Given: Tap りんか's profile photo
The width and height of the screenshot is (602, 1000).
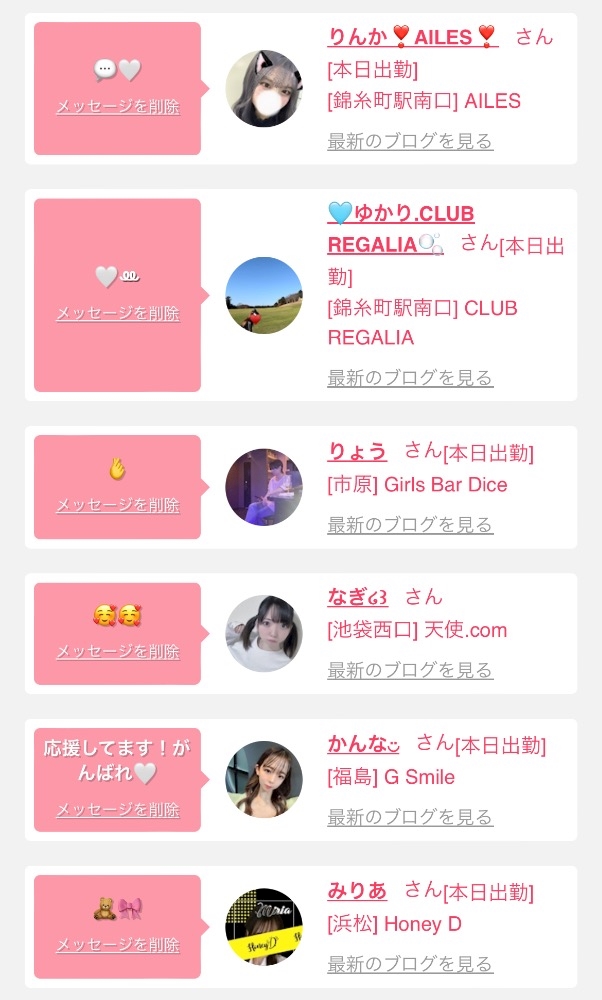Looking at the screenshot, I should point(264,89).
